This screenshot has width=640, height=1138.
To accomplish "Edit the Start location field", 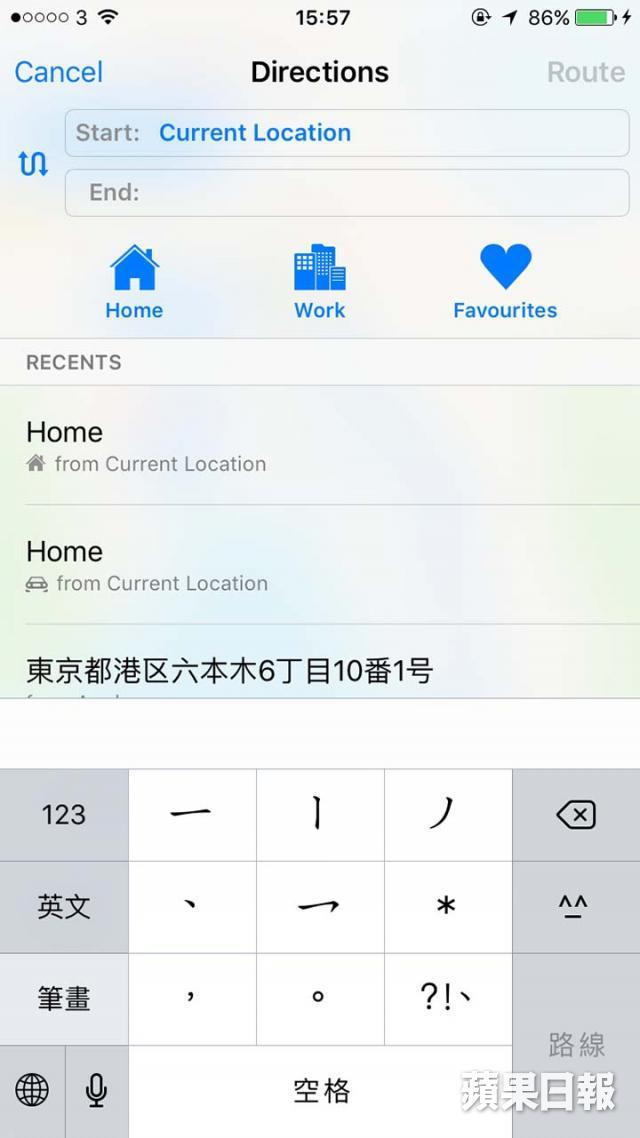I will point(347,133).
